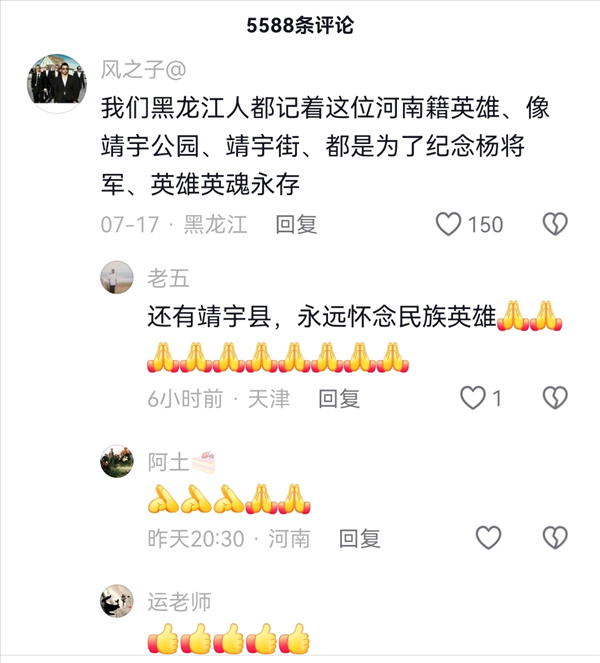Dislike 老五's reply

[x=555, y=398]
